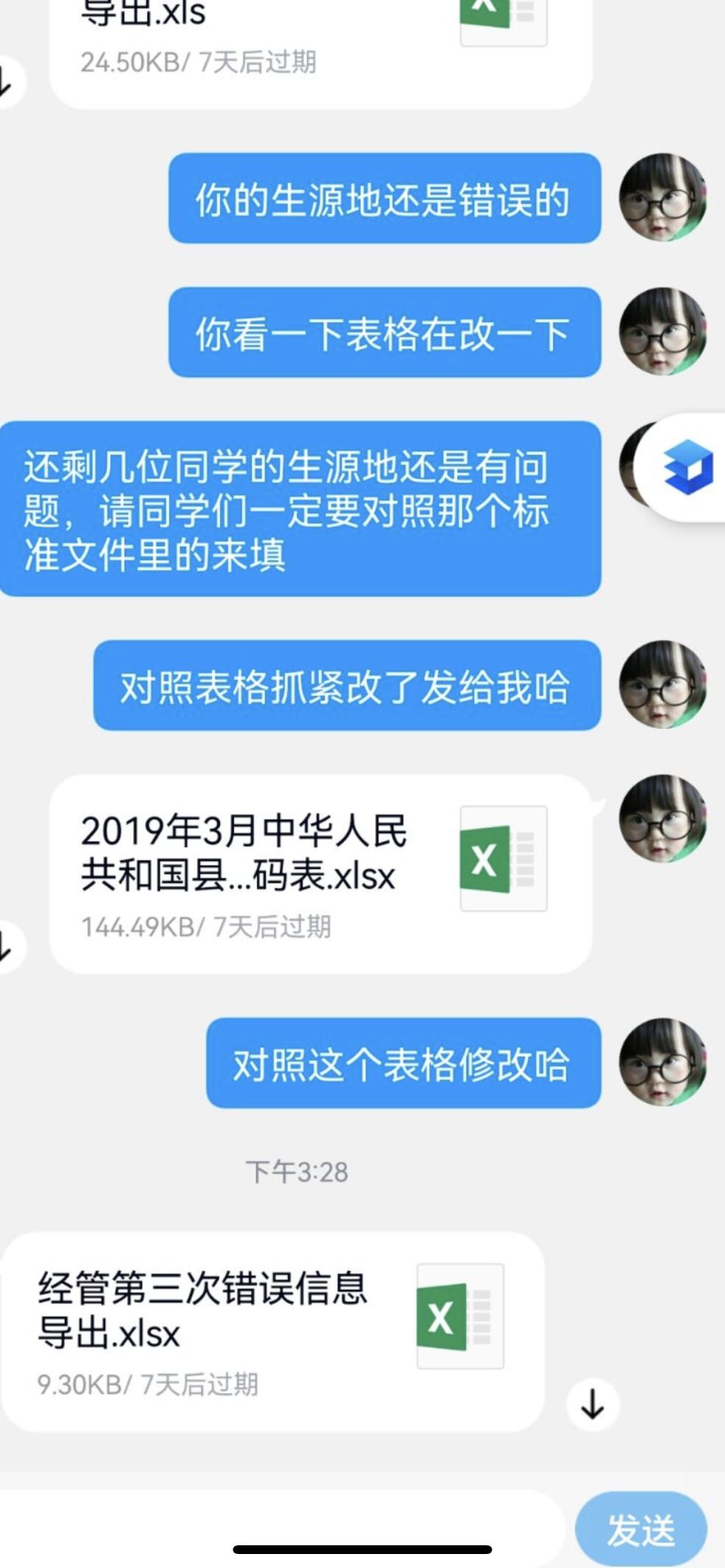This screenshot has height=1568, width=725.
Task: Tap avatar next to 对照这个表格修改哈
Action: click(662, 1062)
